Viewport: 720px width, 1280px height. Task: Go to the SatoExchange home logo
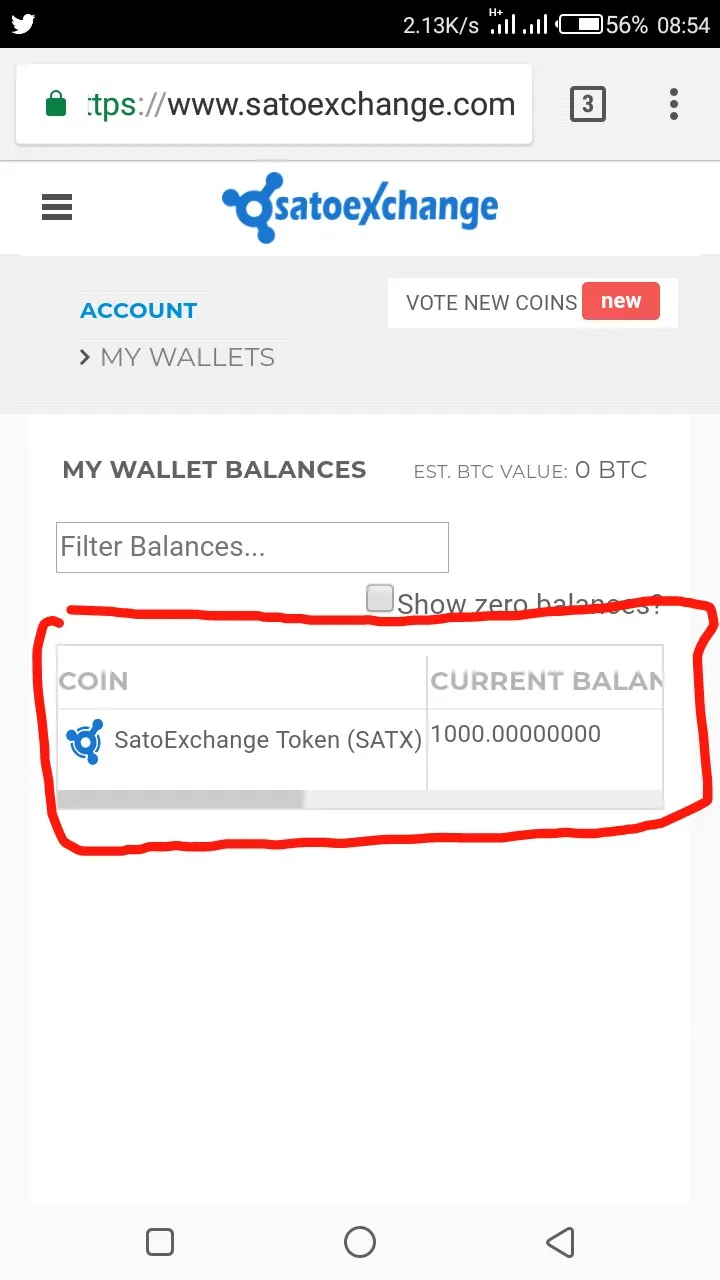tap(360, 207)
